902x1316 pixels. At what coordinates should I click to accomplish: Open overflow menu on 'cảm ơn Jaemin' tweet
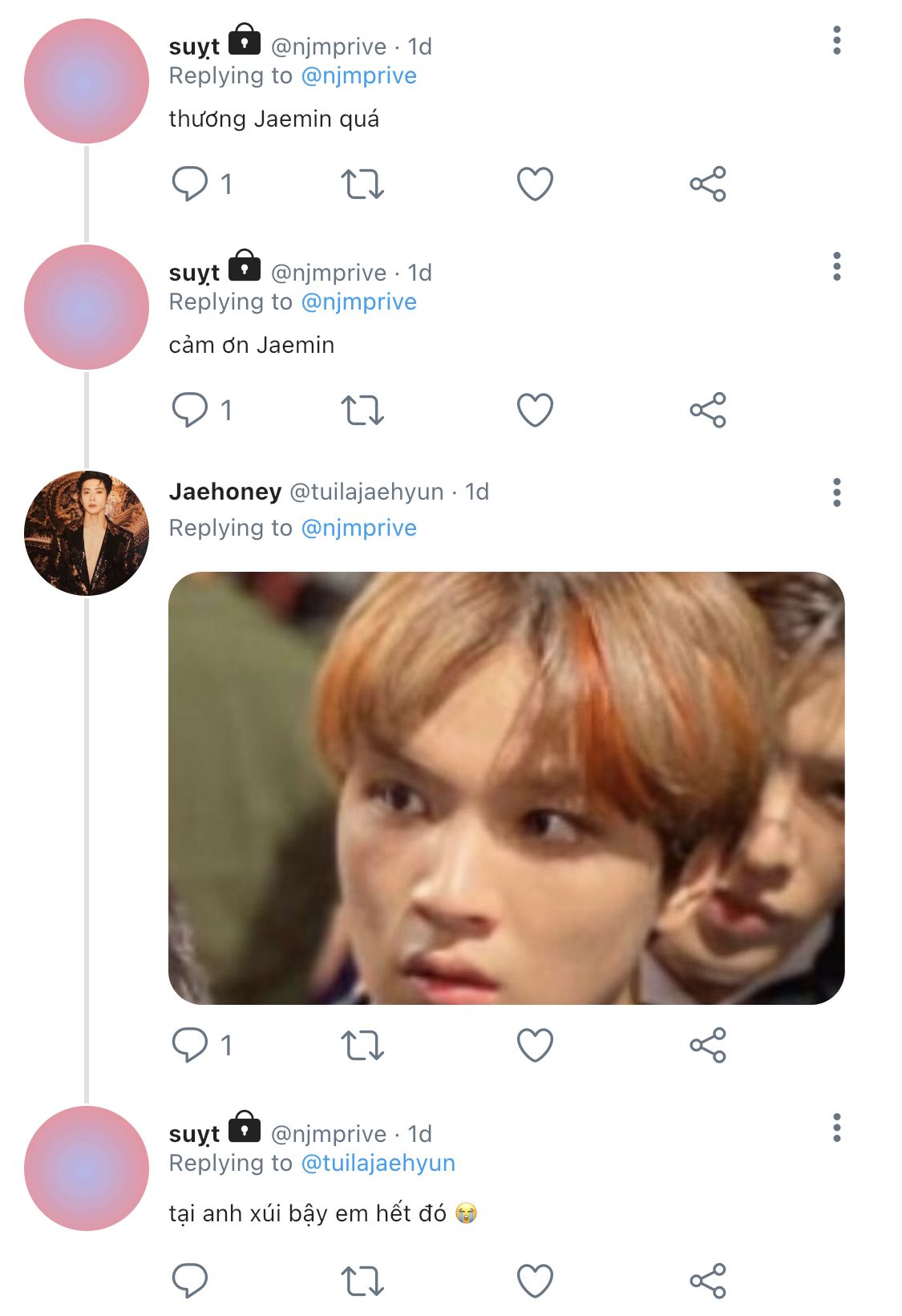(x=836, y=266)
